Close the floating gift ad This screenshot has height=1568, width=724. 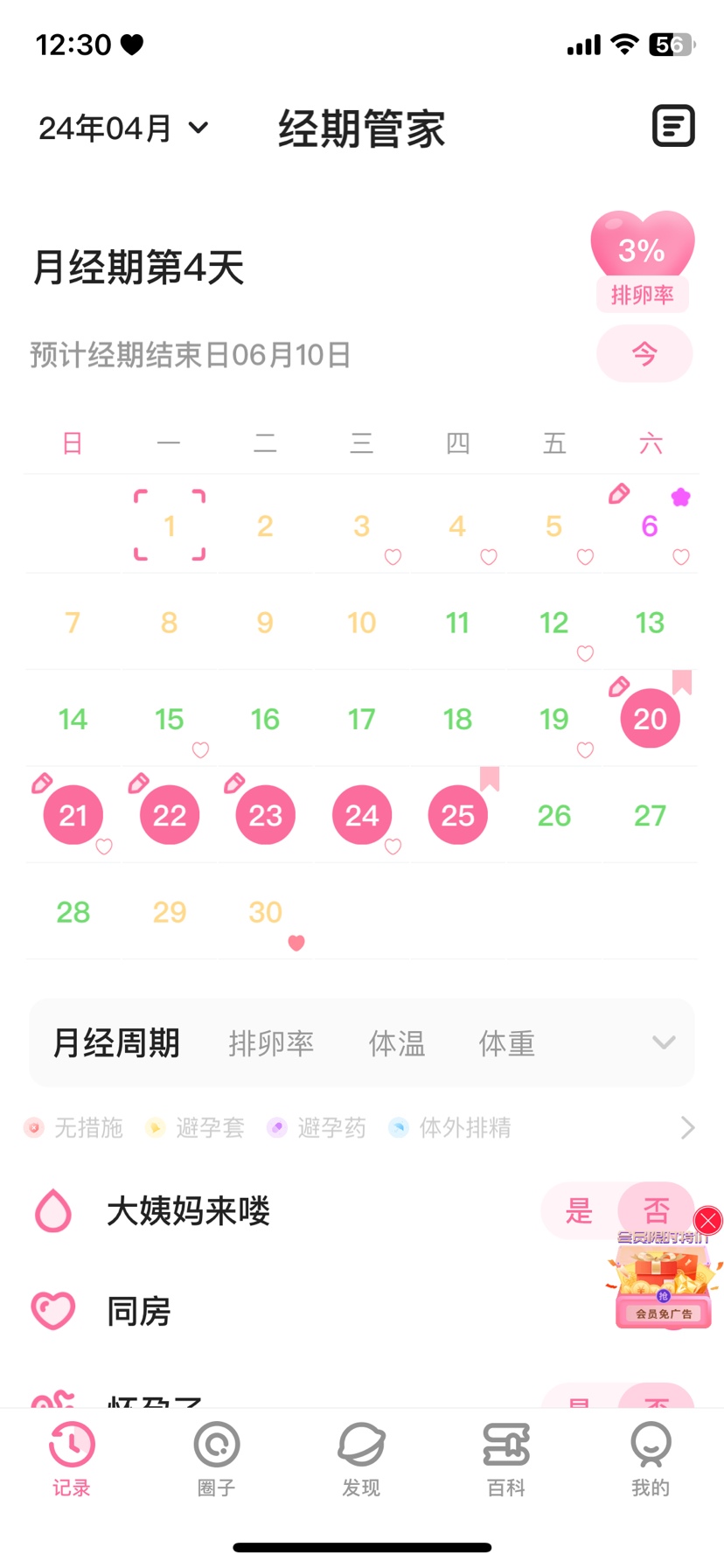(x=708, y=1220)
